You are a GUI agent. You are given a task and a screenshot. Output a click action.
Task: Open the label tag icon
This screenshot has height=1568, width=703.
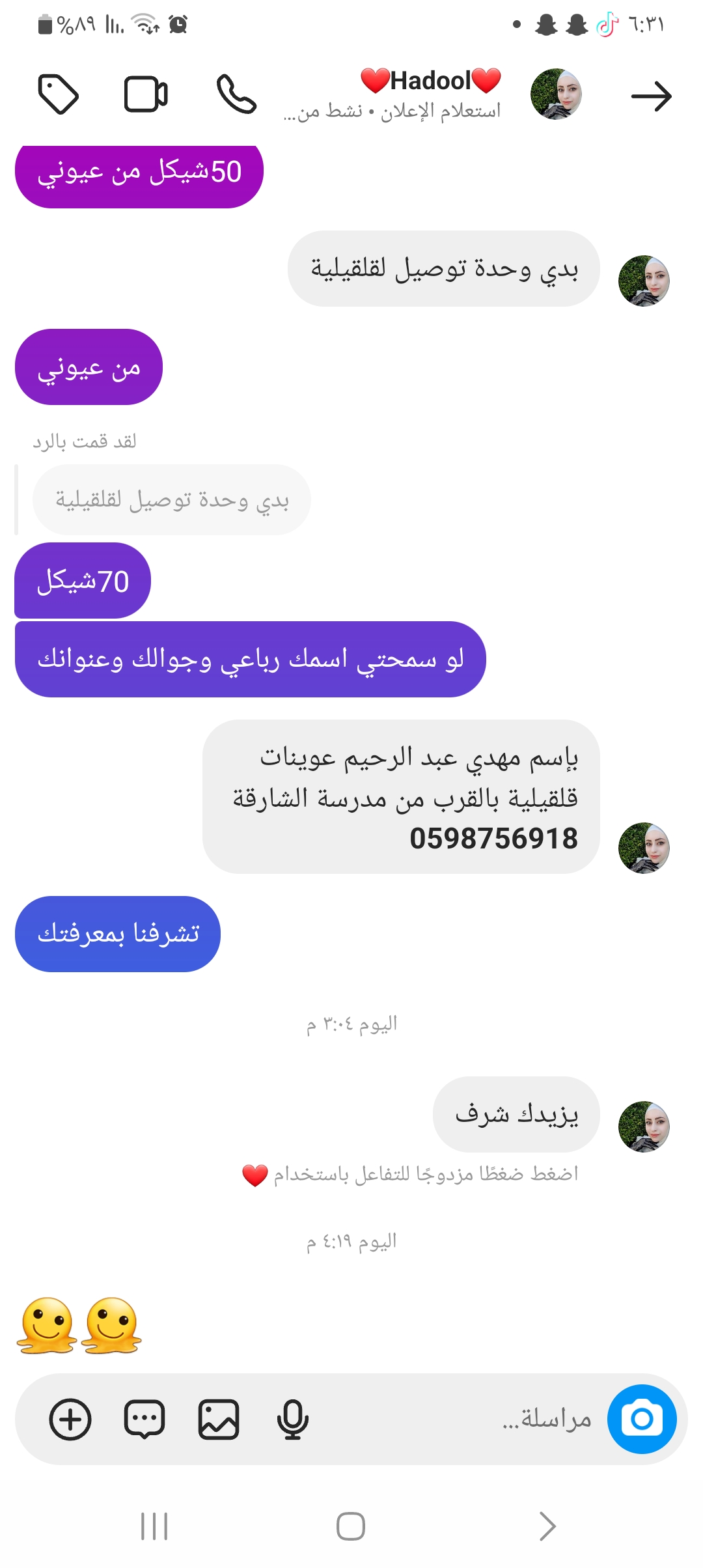click(58, 95)
